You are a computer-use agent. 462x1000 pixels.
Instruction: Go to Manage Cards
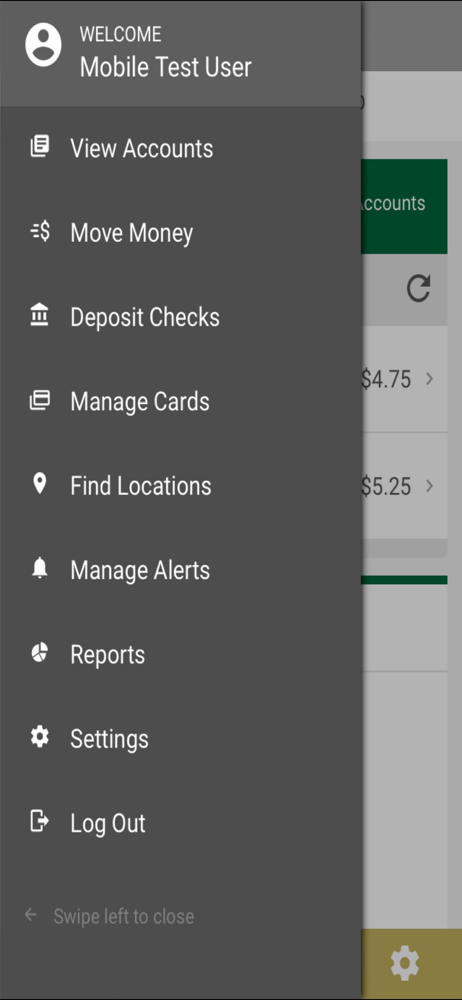[x=181, y=401]
